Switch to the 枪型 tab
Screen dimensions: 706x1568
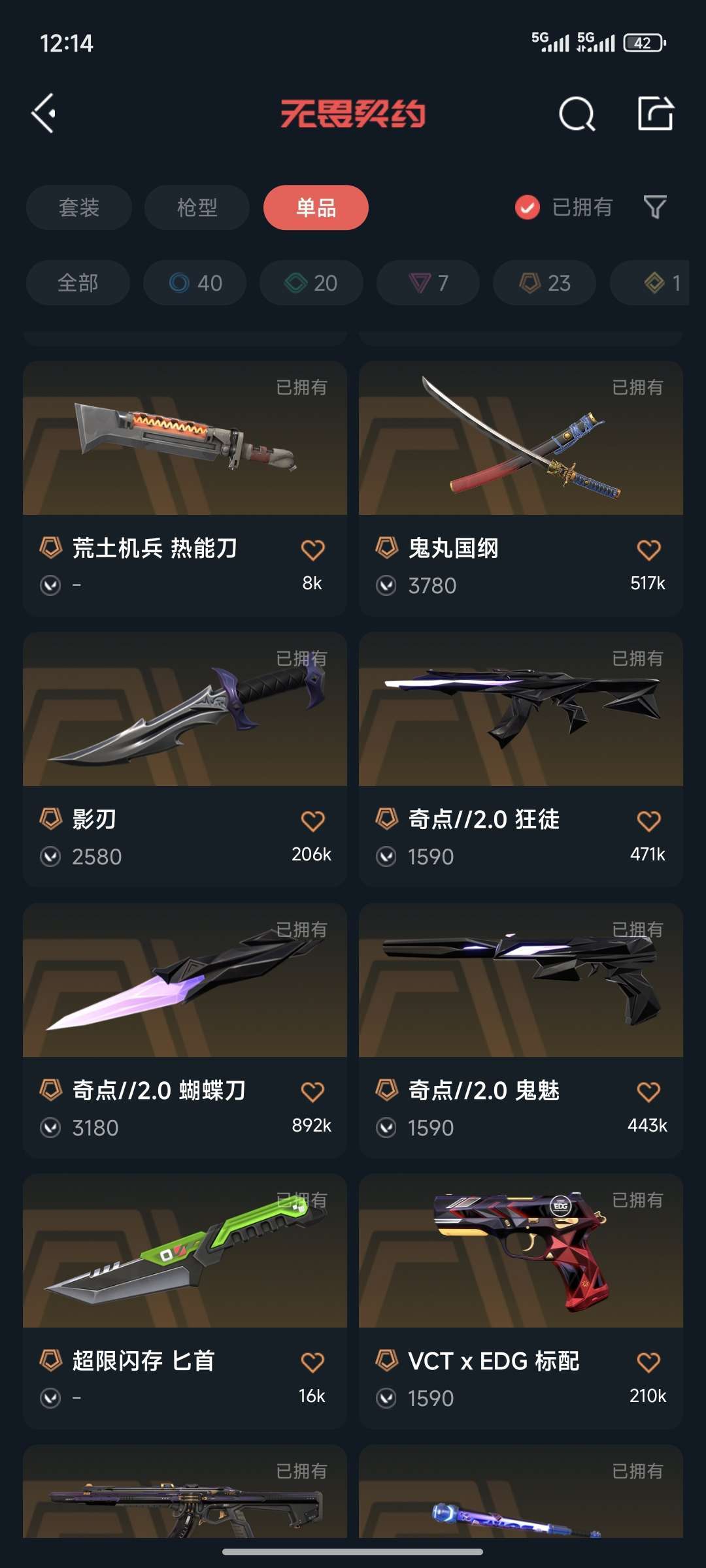tap(197, 208)
